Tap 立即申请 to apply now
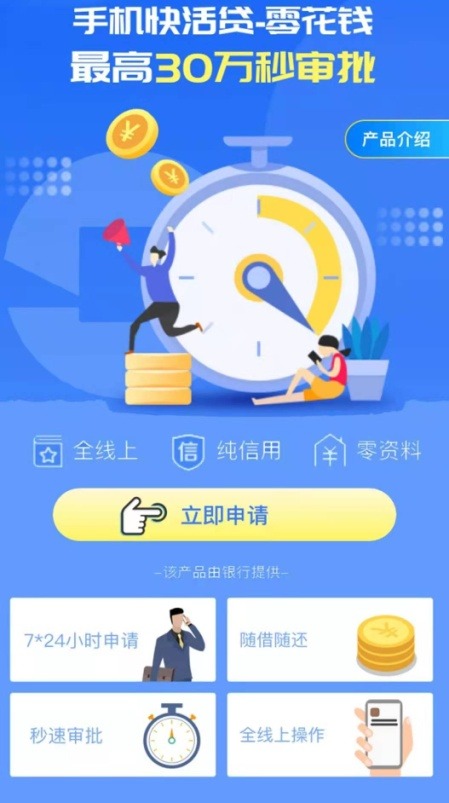The width and height of the screenshot is (449, 803). [224, 515]
